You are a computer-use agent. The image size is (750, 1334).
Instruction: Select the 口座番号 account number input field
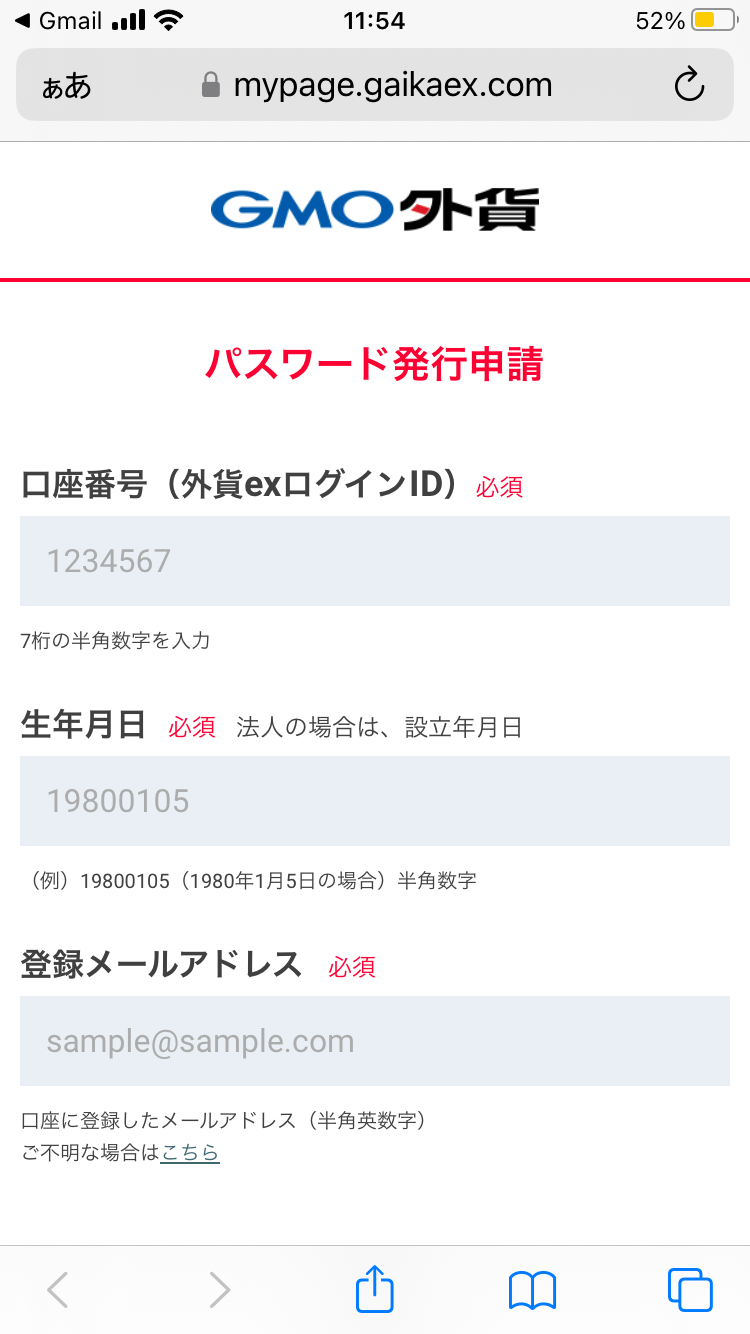coord(374,561)
